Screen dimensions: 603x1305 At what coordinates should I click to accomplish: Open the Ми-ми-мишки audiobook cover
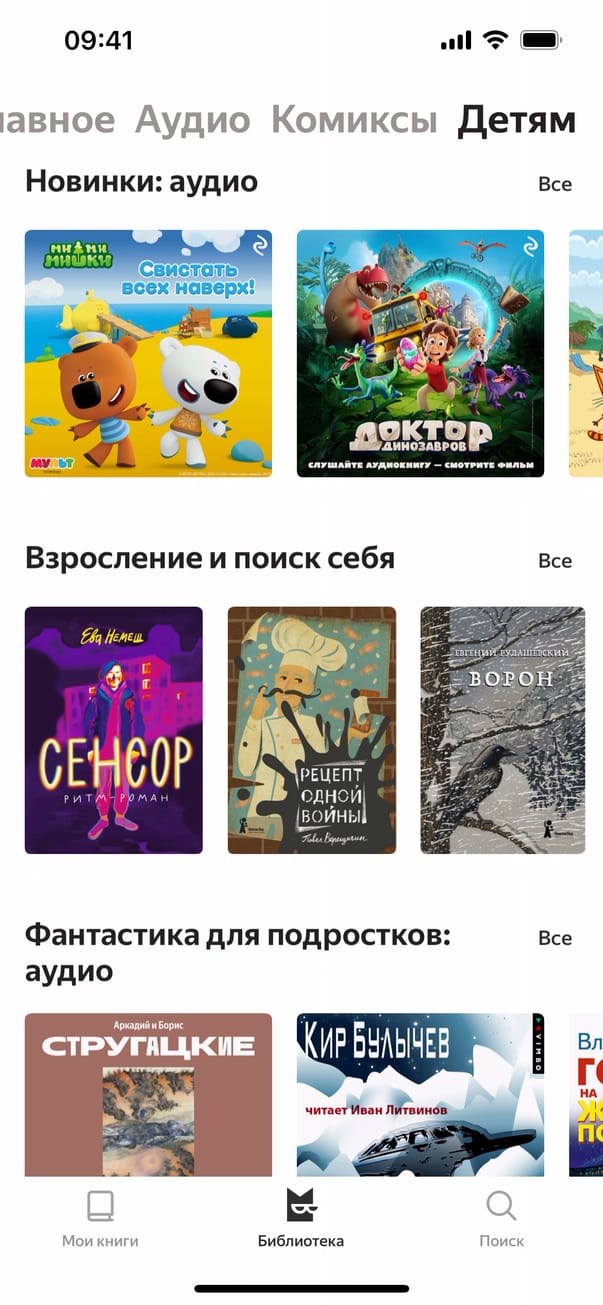tap(148, 353)
